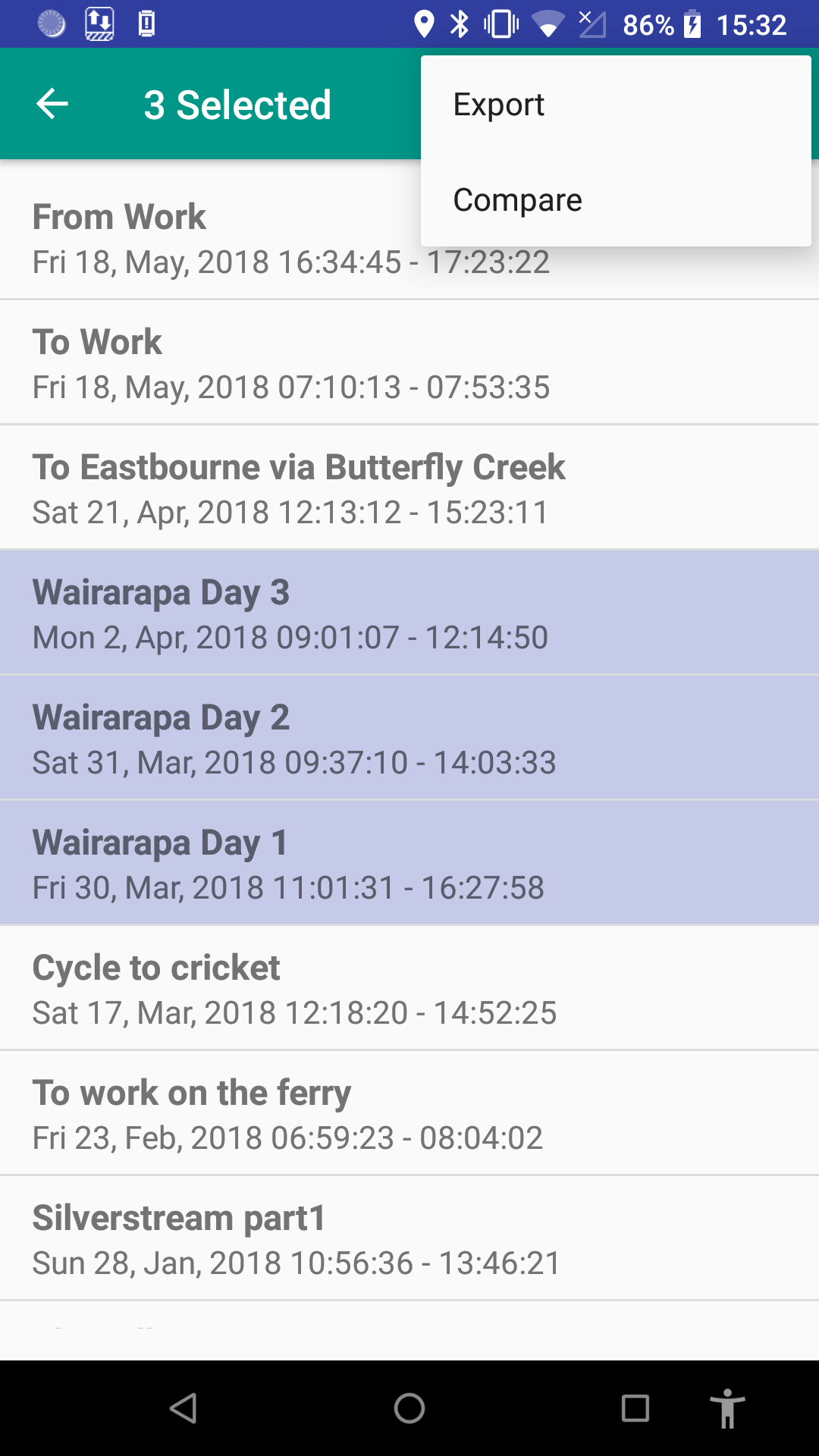Unselect the Wairarapa Day 1 entry
Screen dimensions: 819x1456
click(x=409, y=863)
